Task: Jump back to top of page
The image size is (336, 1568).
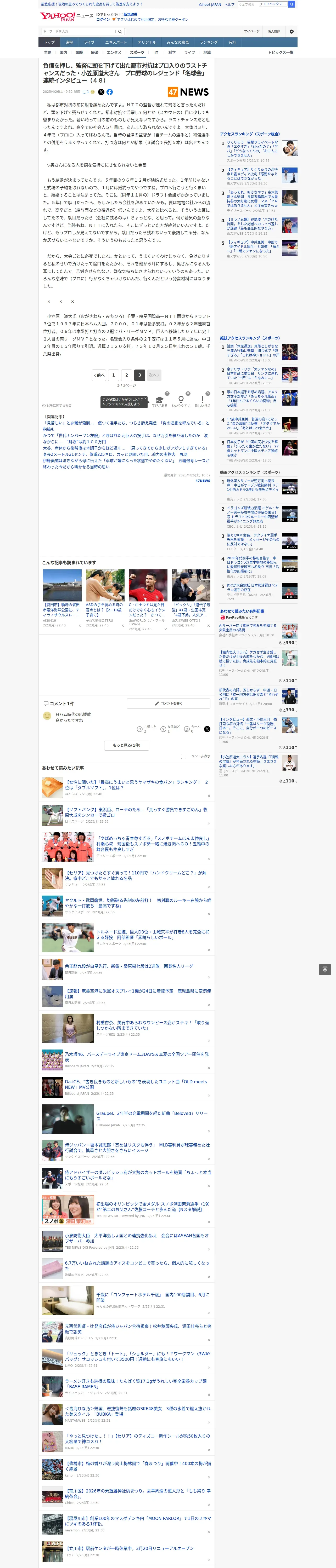Action: pyautogui.click(x=325, y=970)
